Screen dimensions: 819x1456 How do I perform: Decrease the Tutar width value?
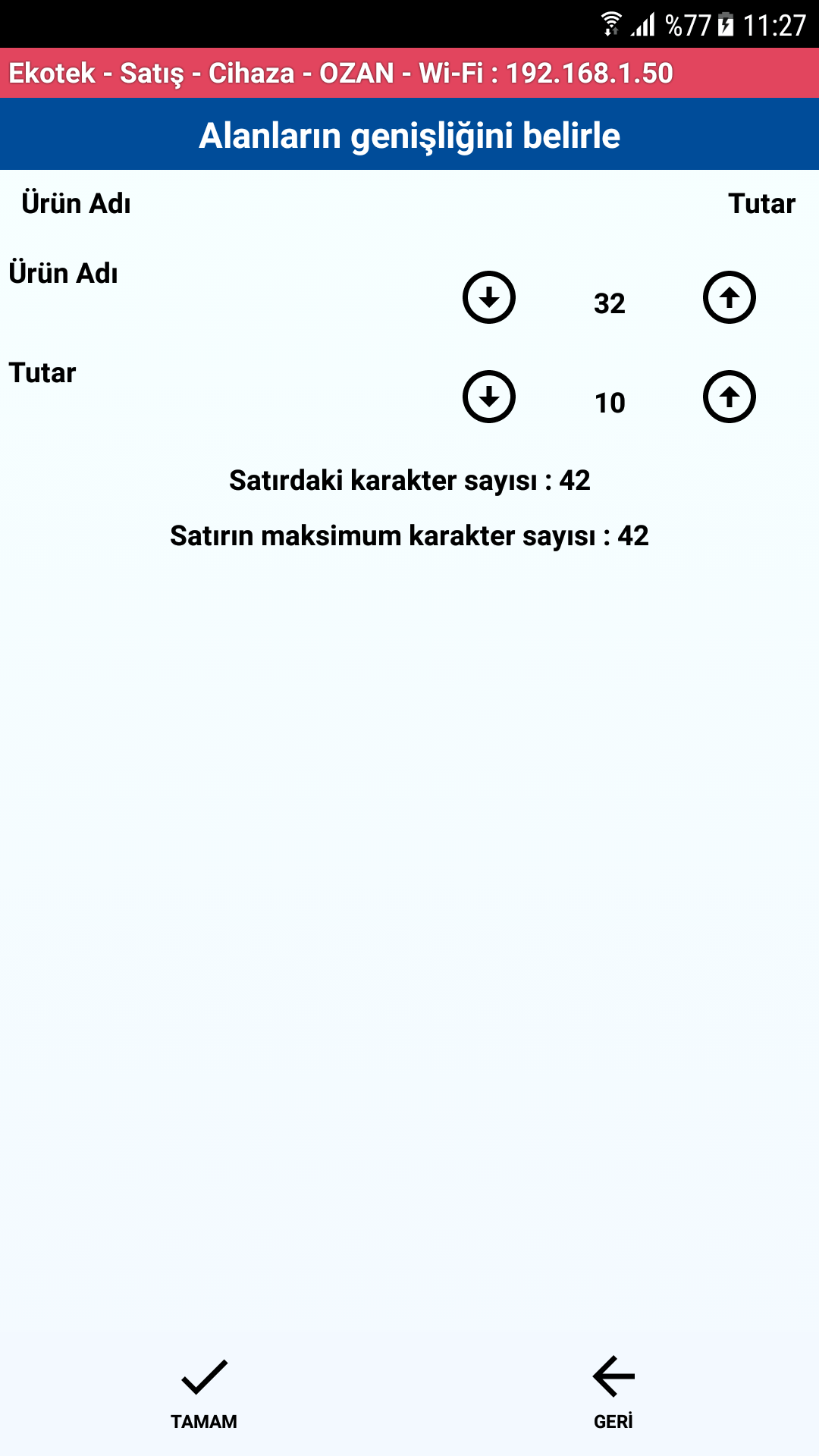click(x=489, y=397)
